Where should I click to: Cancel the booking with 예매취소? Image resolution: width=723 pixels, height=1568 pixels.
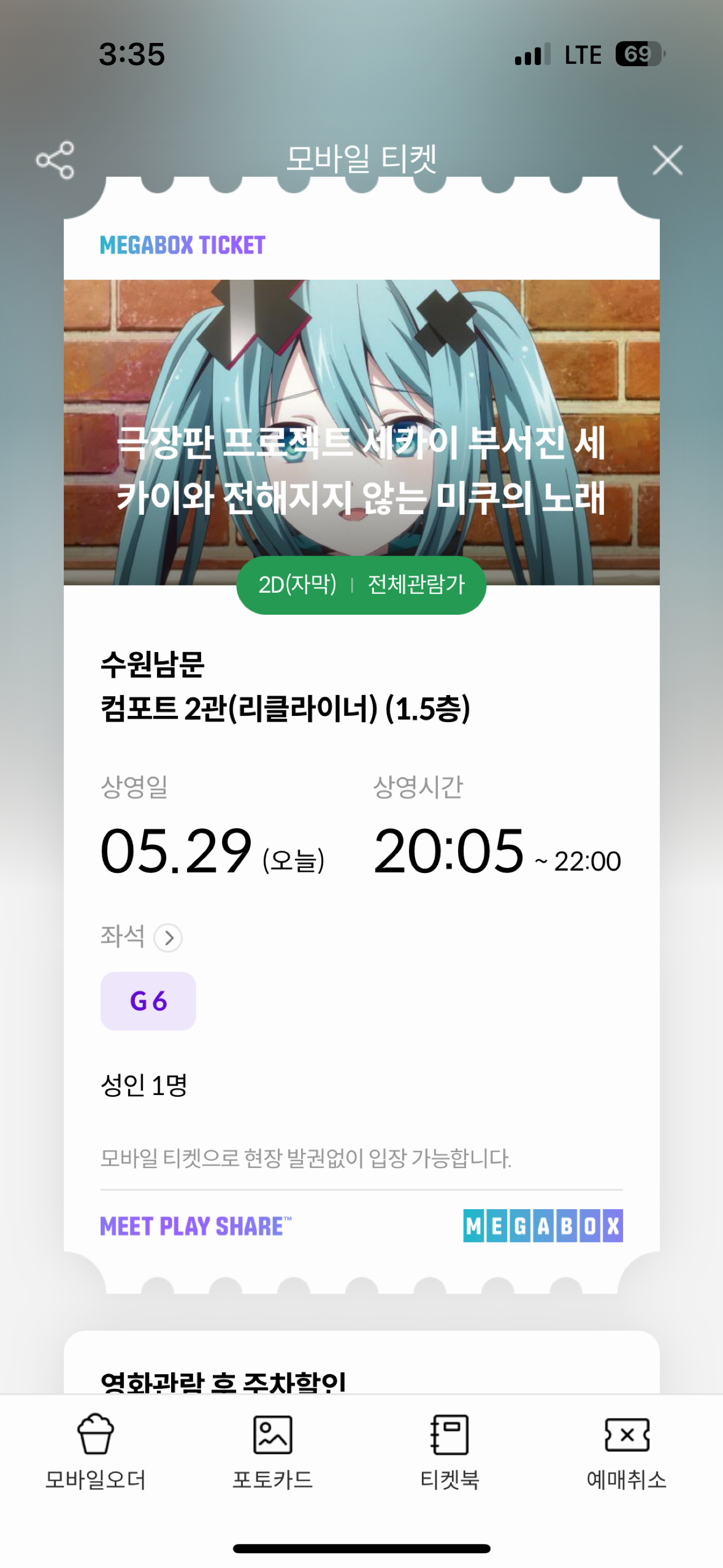pos(626,1450)
